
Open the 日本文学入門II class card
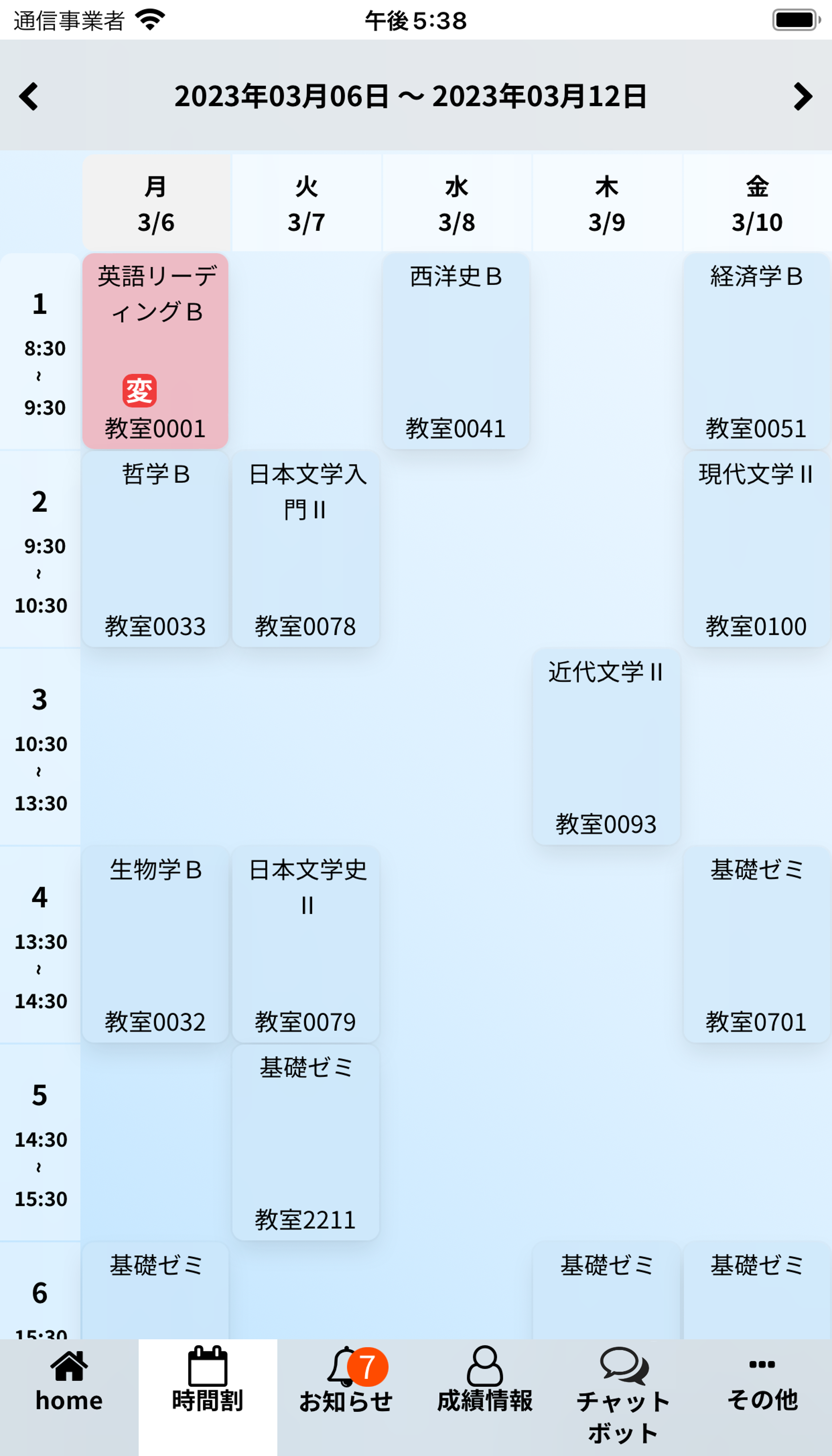tap(306, 548)
